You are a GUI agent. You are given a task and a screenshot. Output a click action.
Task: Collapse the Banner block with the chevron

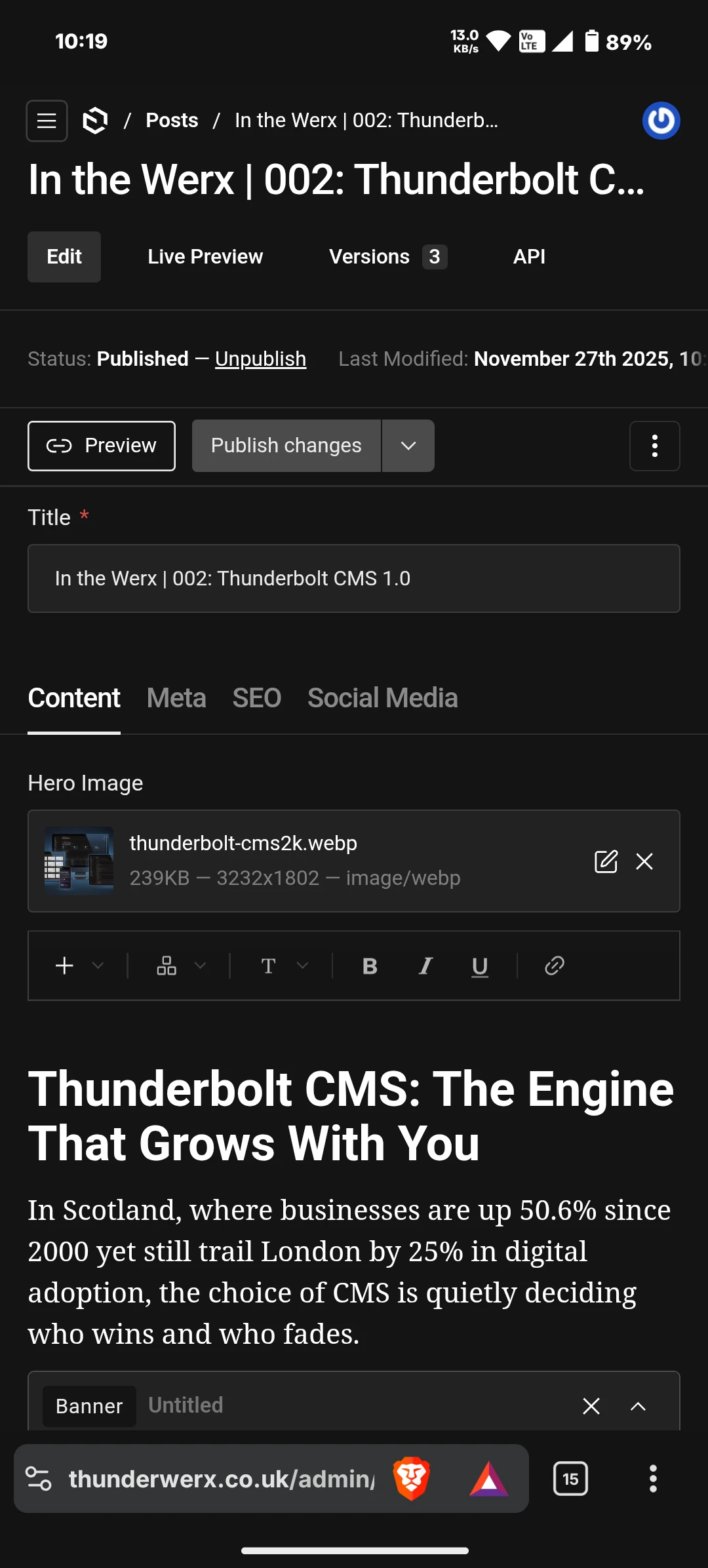point(637,1405)
